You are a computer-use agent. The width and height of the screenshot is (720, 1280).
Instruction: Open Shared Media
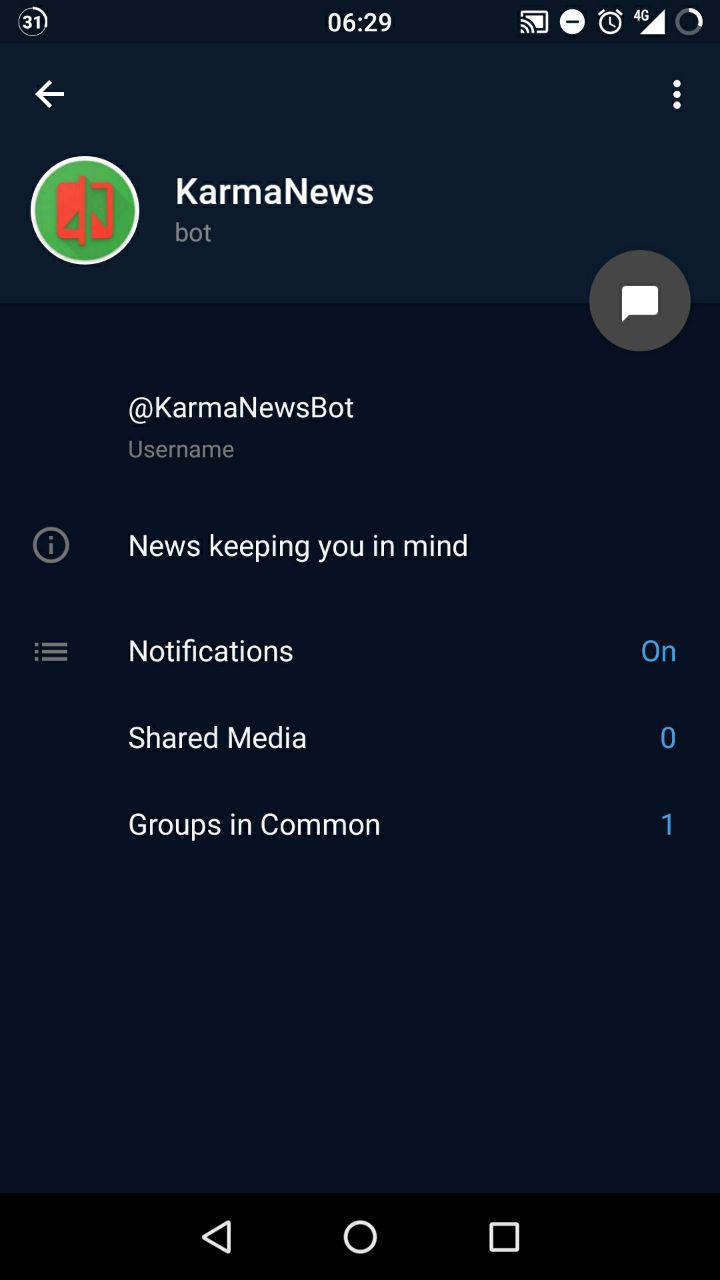pyautogui.click(x=360, y=738)
